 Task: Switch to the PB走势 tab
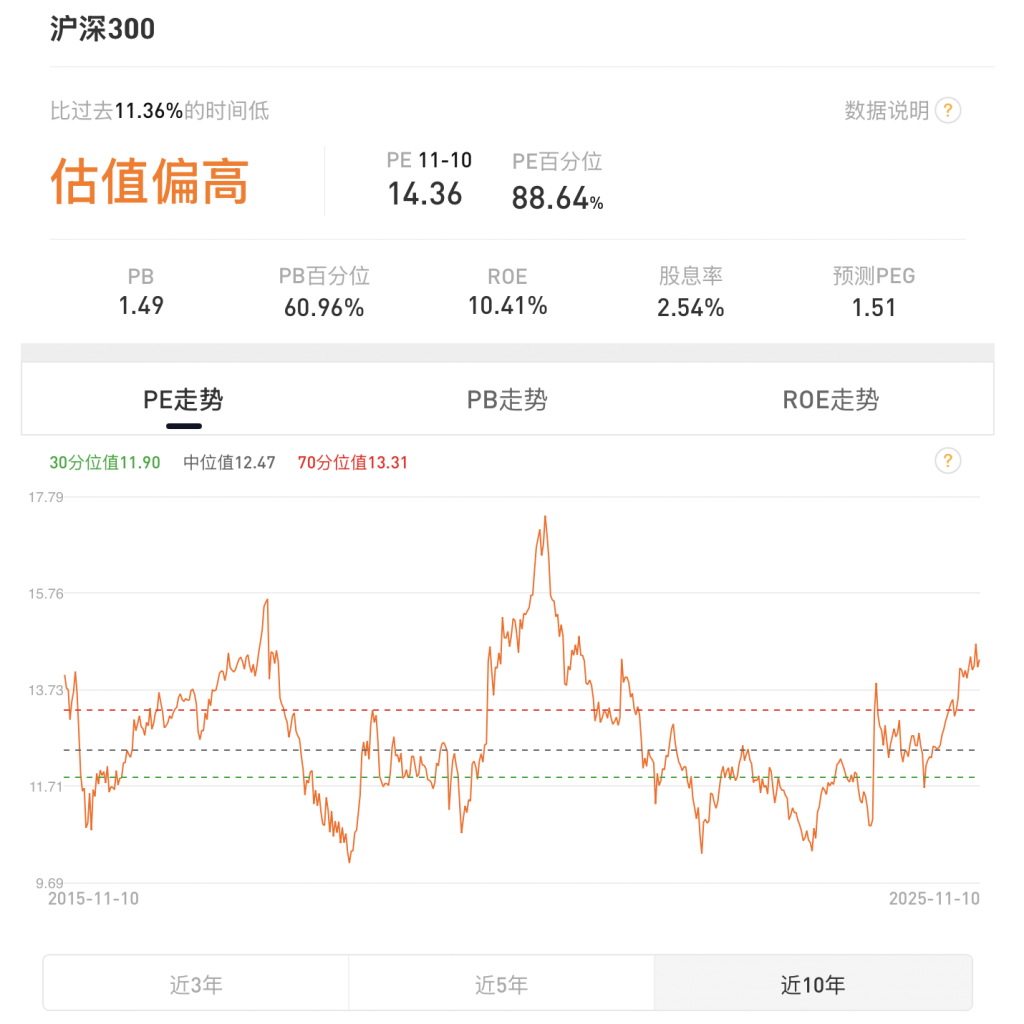507,400
